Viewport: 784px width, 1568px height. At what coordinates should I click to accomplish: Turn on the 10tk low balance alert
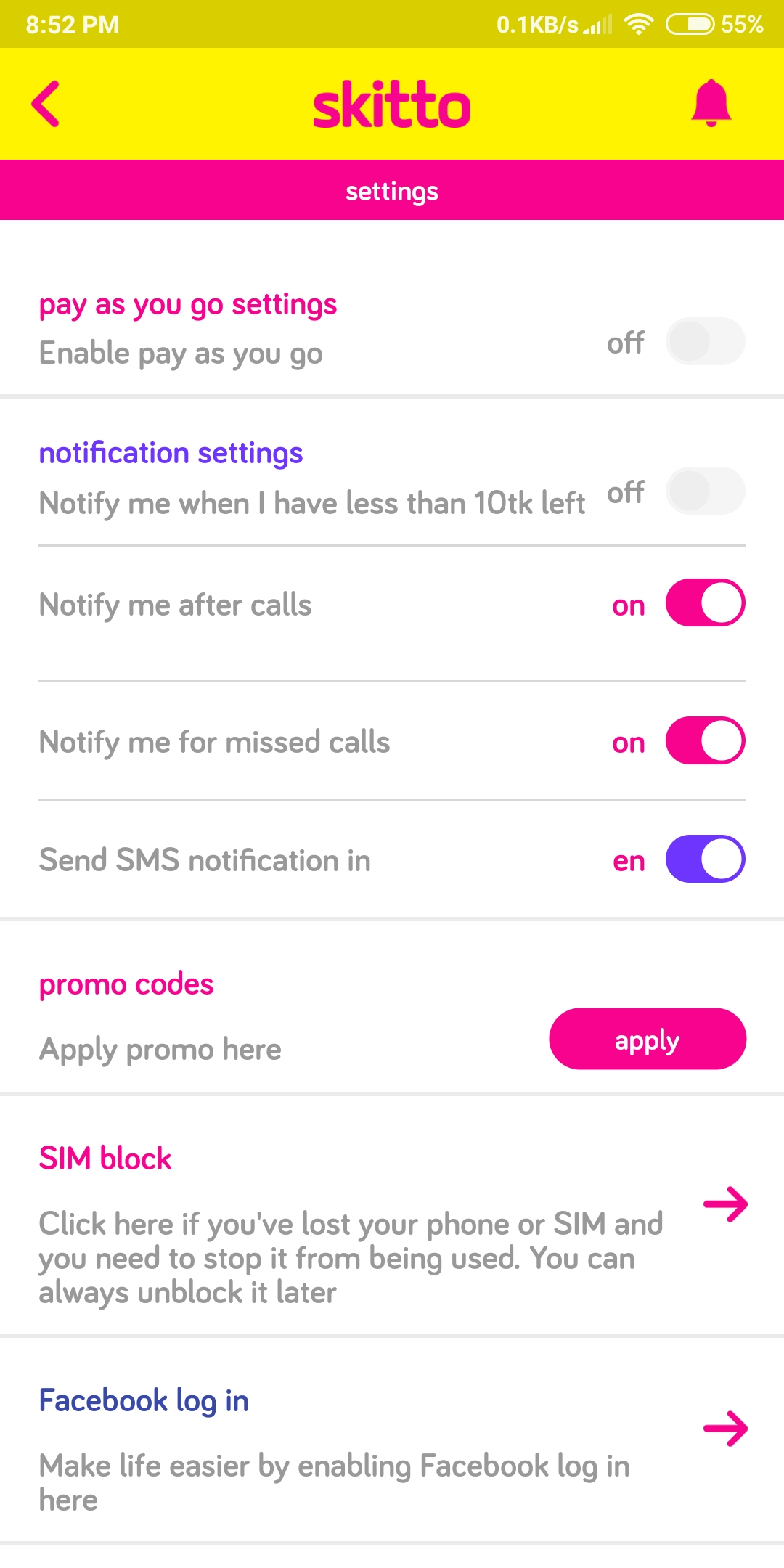[705, 491]
